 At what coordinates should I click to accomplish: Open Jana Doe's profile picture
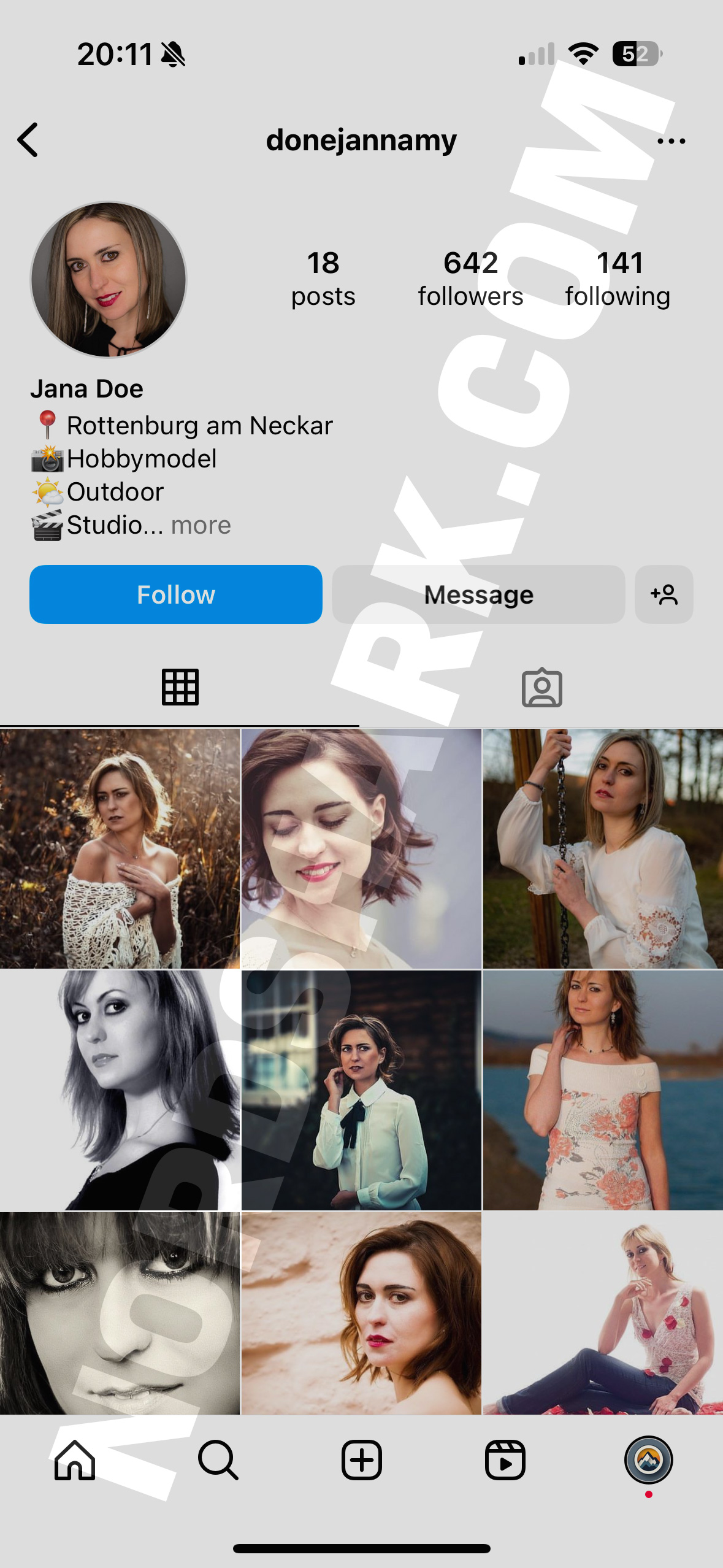tap(109, 280)
